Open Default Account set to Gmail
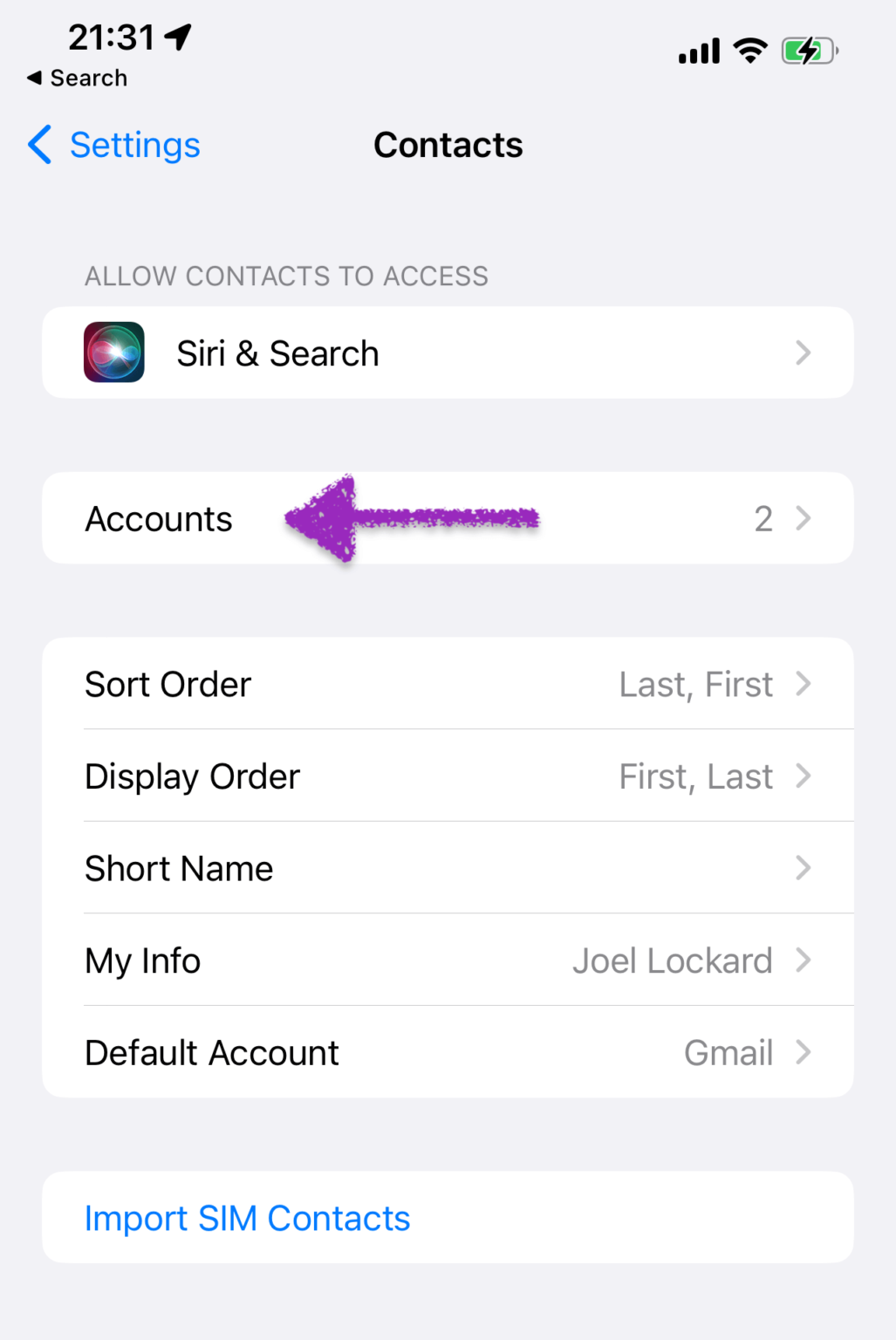The height and width of the screenshot is (1340, 896). tap(448, 1052)
